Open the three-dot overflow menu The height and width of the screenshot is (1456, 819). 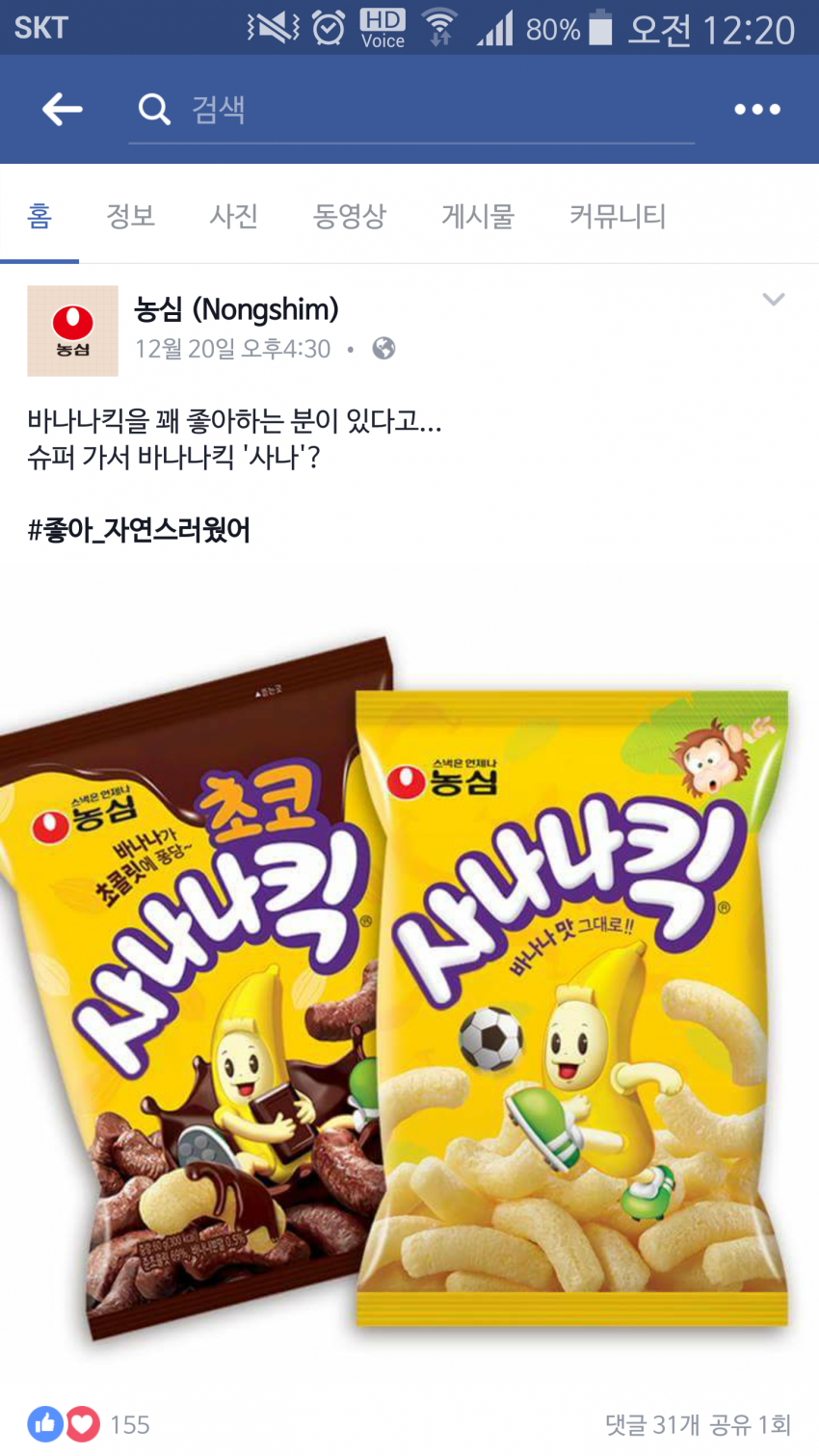tap(756, 109)
